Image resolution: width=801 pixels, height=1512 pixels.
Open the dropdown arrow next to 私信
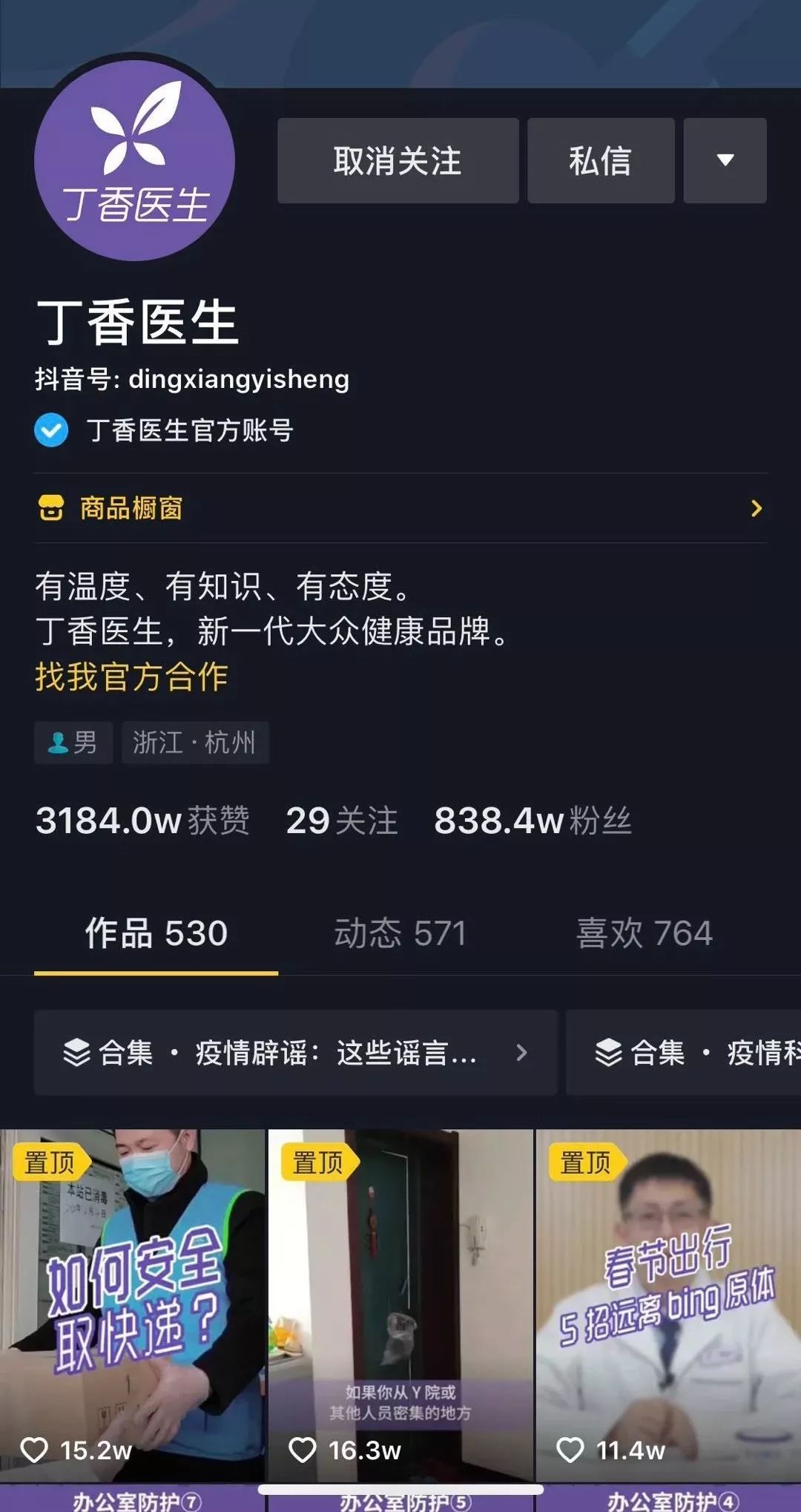coord(725,161)
